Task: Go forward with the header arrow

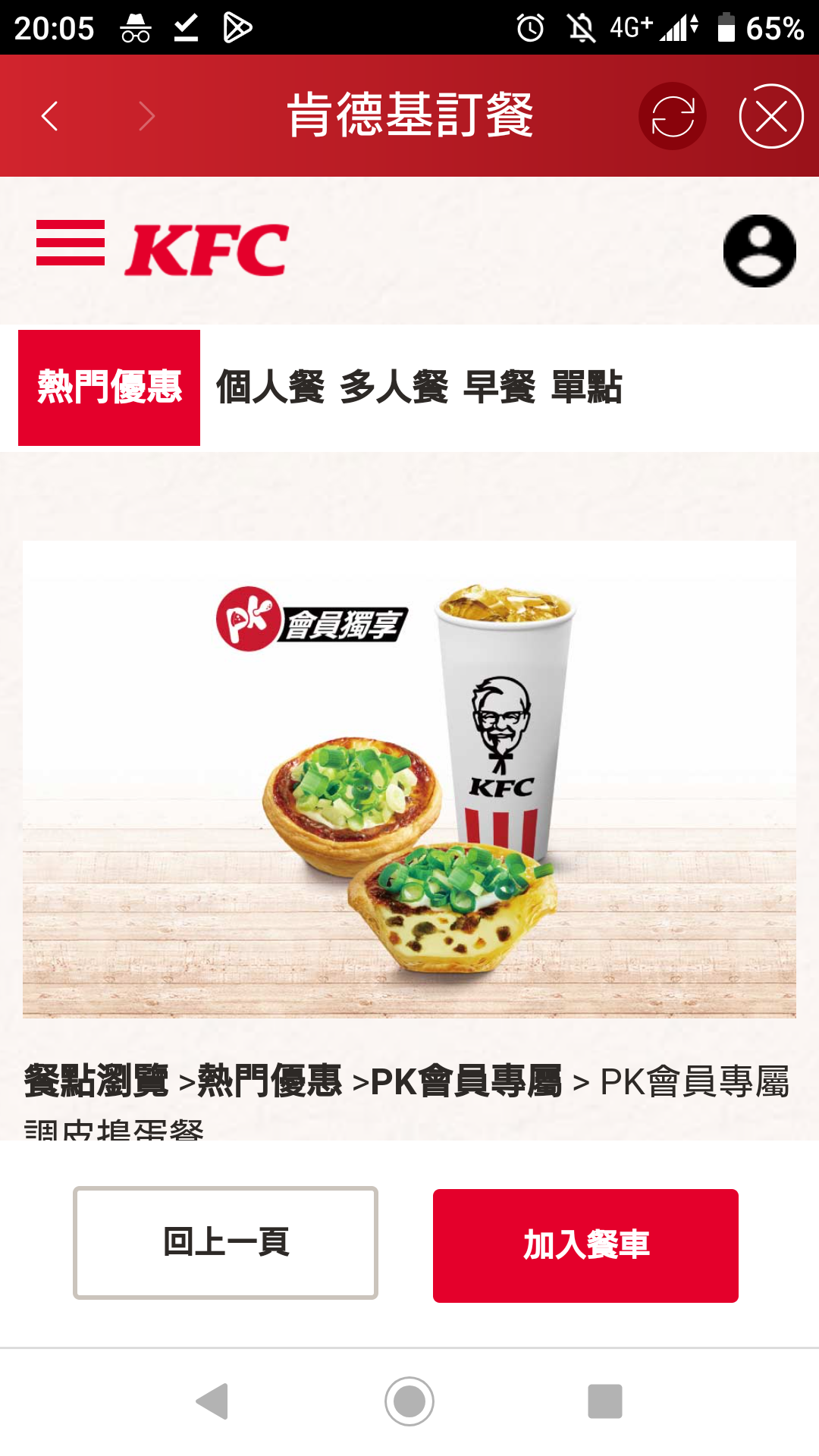Action: [x=146, y=116]
